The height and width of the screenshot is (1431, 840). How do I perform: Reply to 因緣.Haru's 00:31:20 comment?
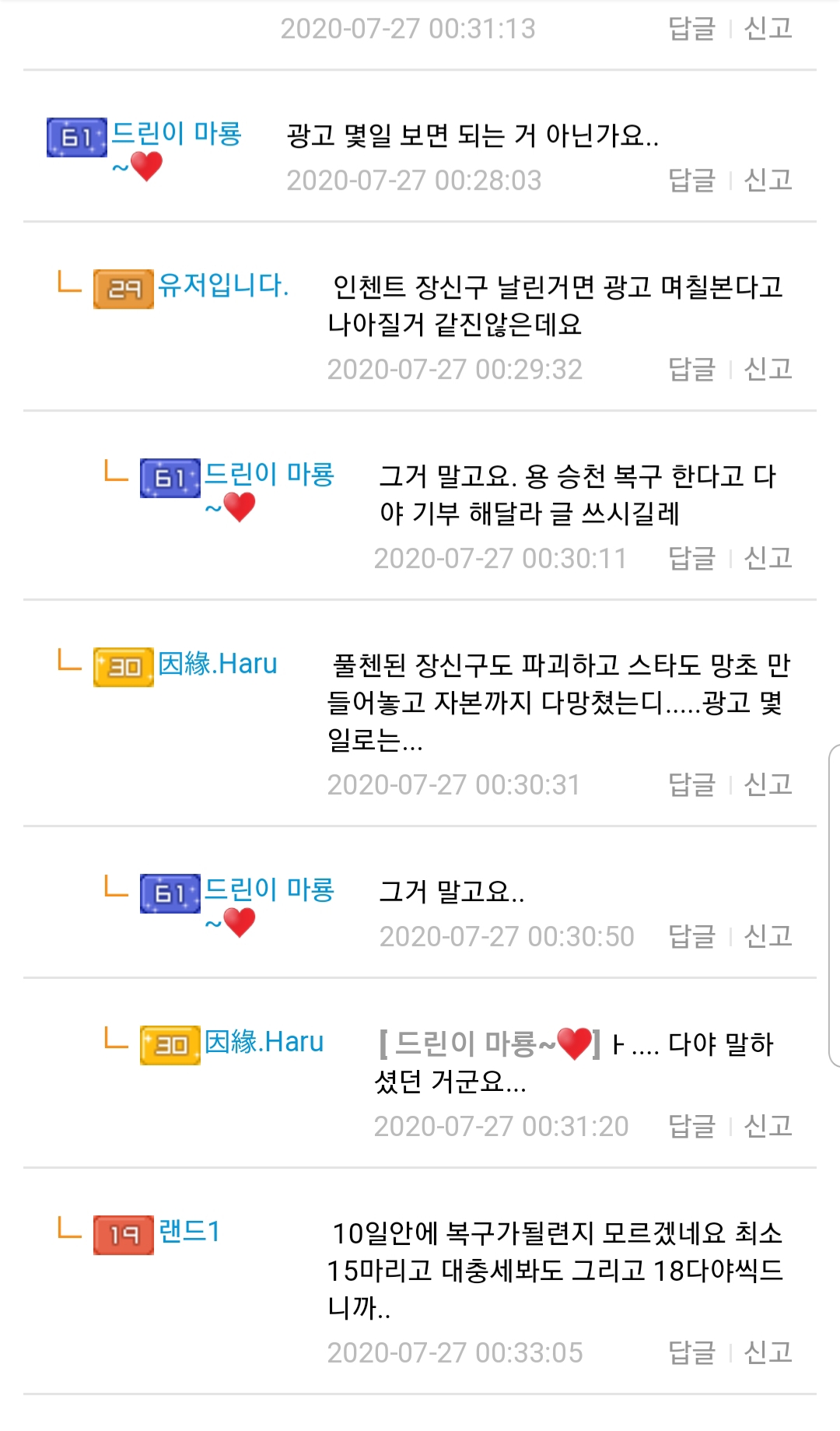tap(691, 1126)
